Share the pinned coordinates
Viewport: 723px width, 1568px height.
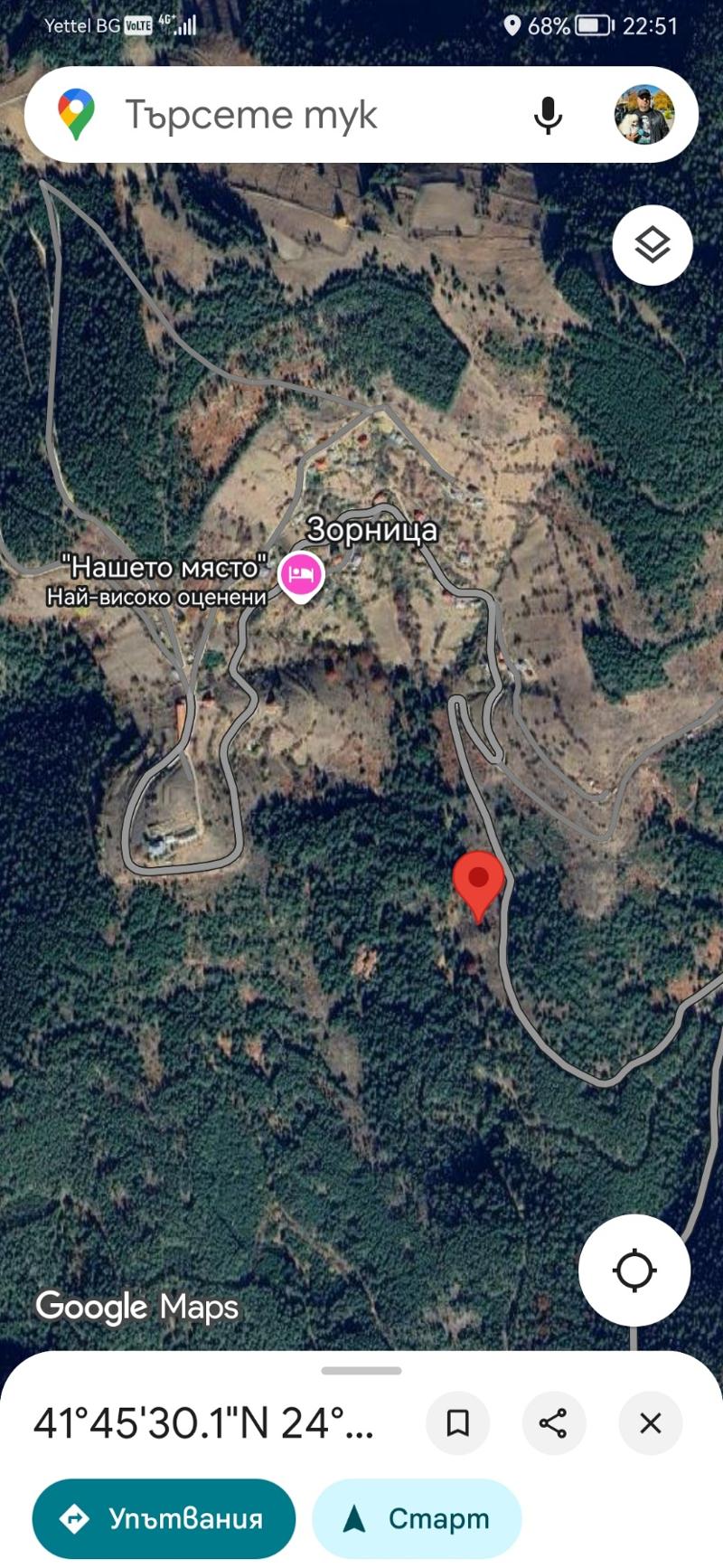tap(553, 1423)
